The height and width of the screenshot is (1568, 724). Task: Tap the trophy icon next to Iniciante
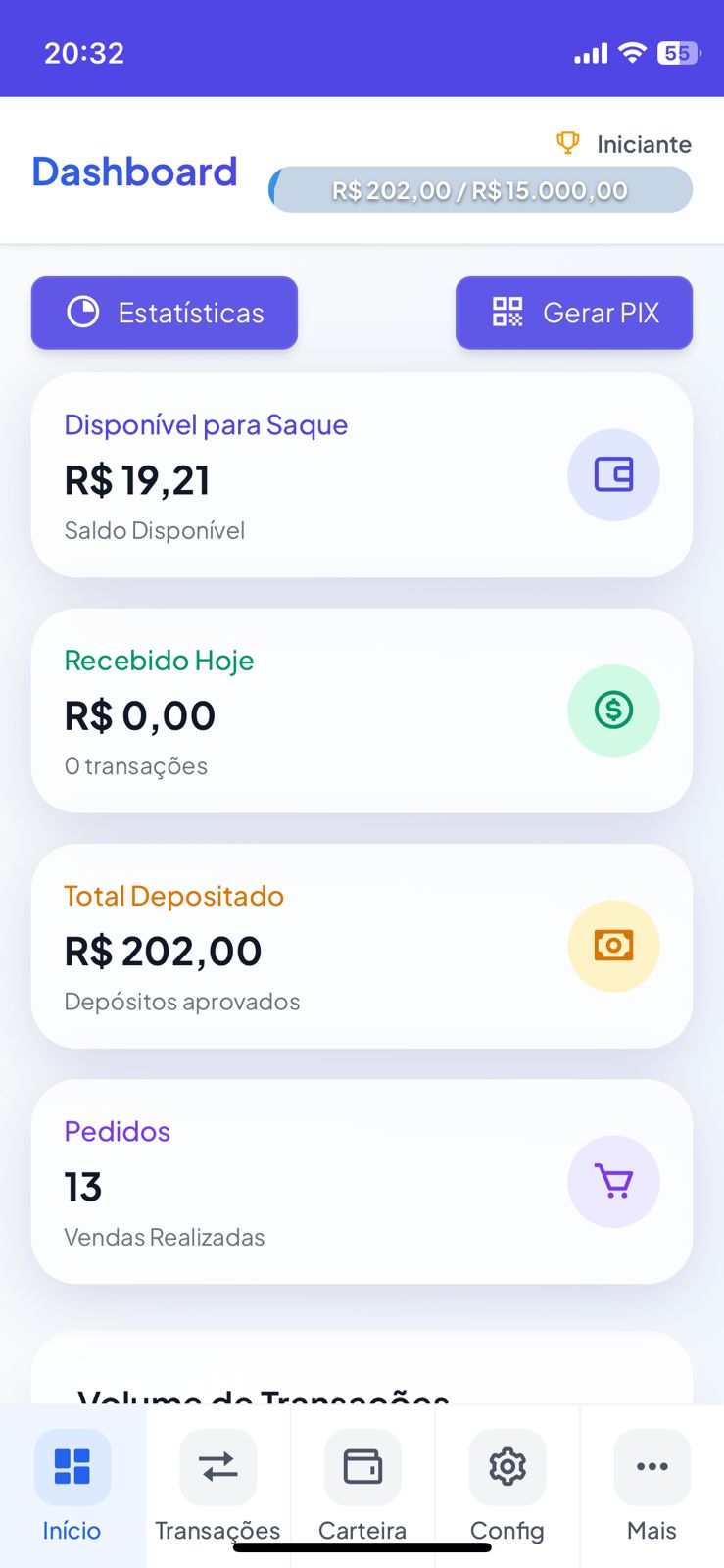[x=567, y=142]
